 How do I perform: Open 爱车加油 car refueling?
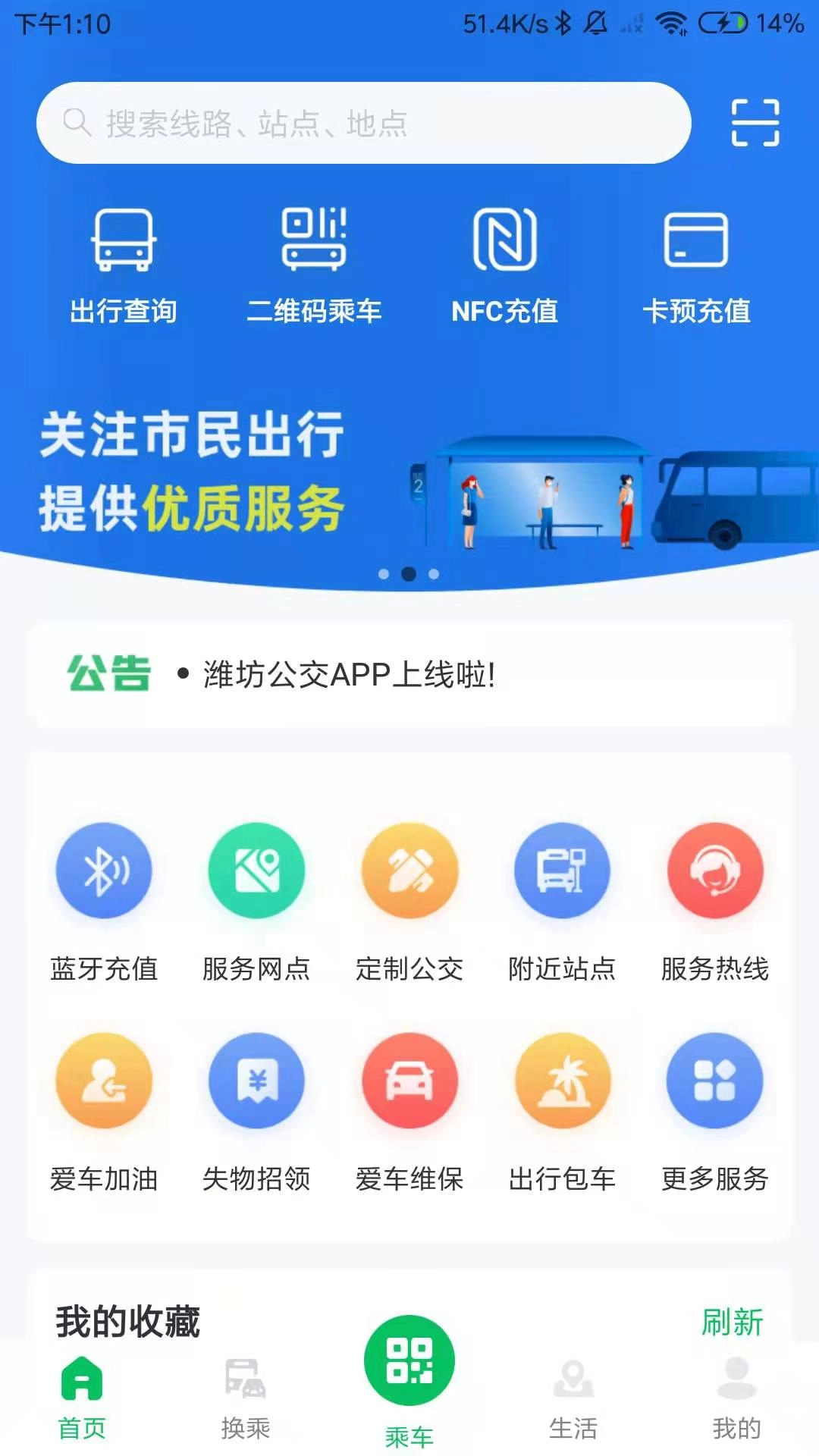(x=104, y=1081)
